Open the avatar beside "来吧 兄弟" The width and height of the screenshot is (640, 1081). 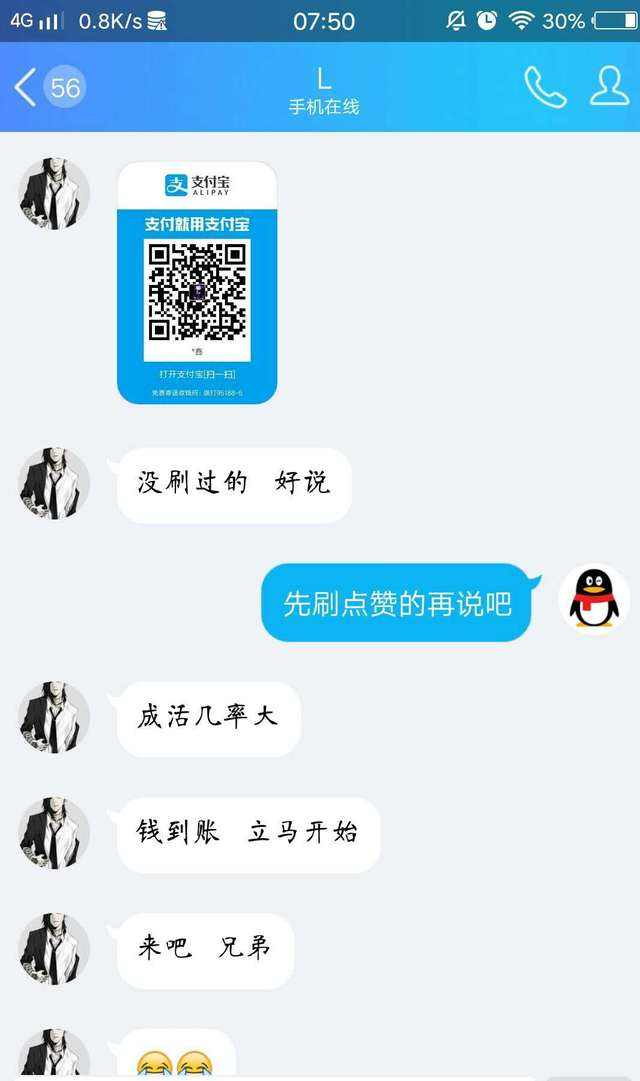click(54, 948)
